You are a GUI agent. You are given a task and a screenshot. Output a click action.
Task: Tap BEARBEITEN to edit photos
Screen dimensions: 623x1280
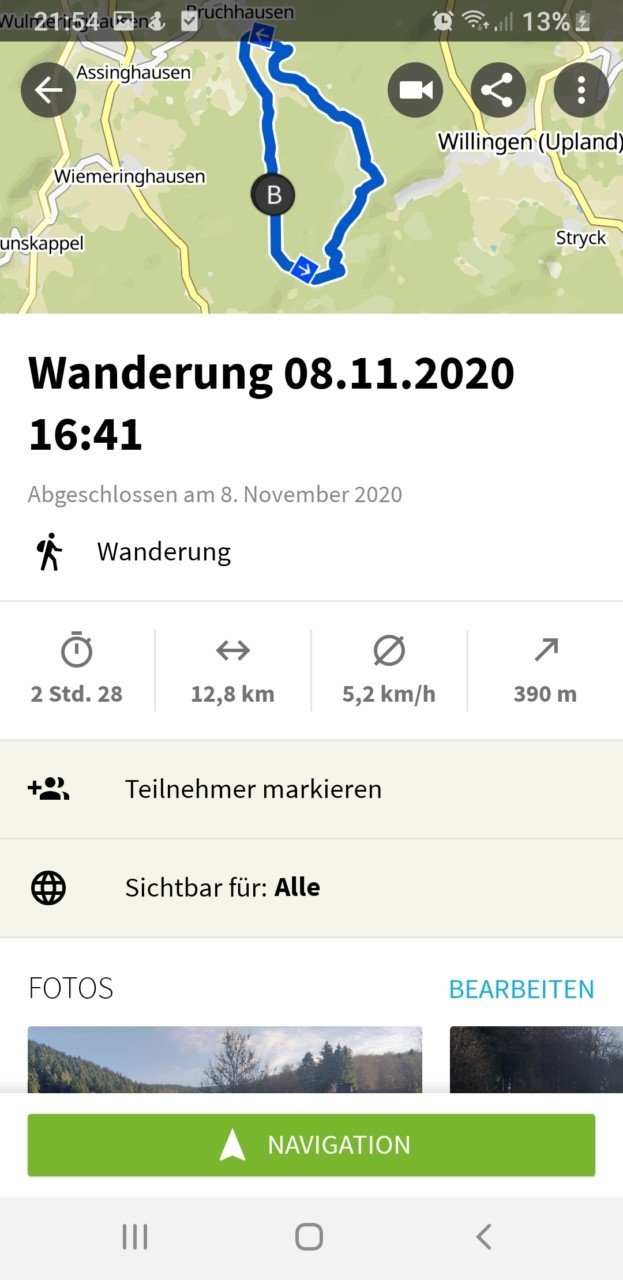(x=521, y=989)
